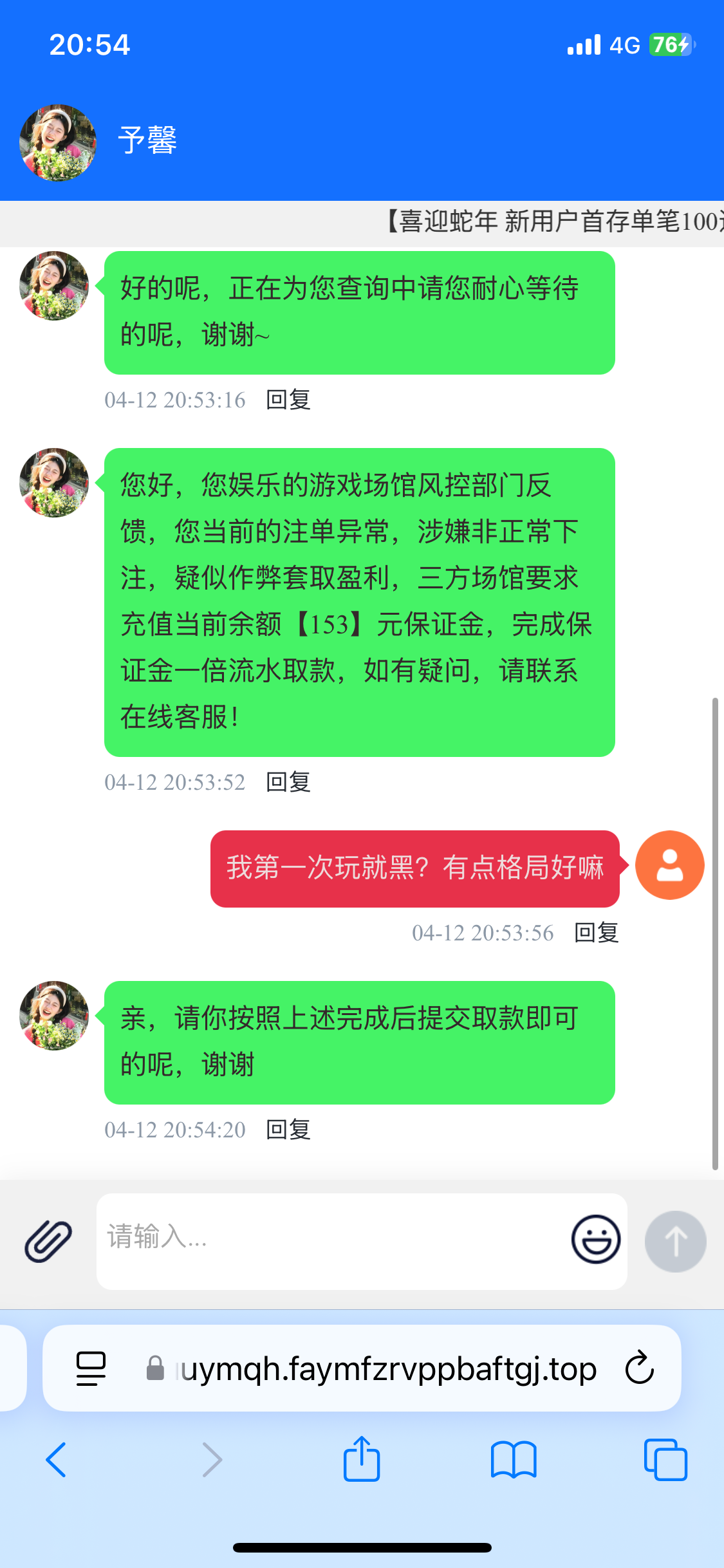The width and height of the screenshot is (724, 1568).
Task: Reply to my own 20:53:56 message
Action: tap(596, 933)
